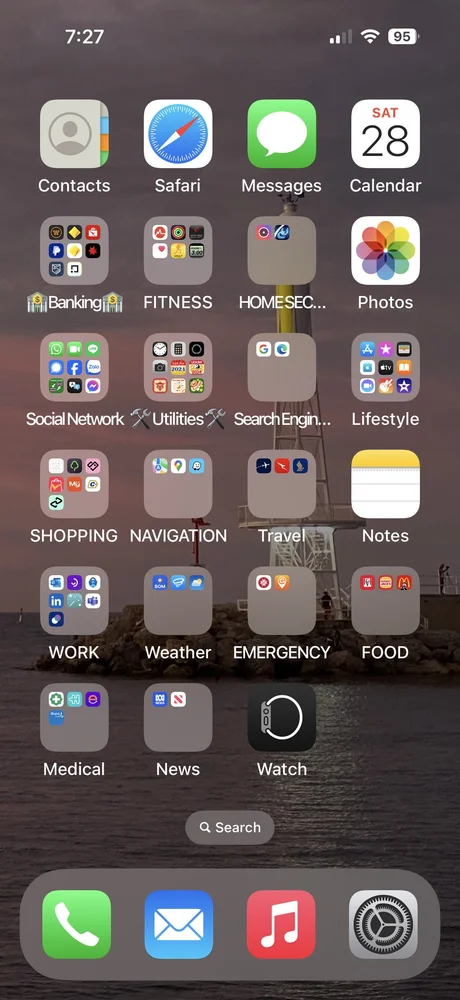Expand the Utilities folder
The image size is (460, 1000).
pyautogui.click(x=178, y=367)
